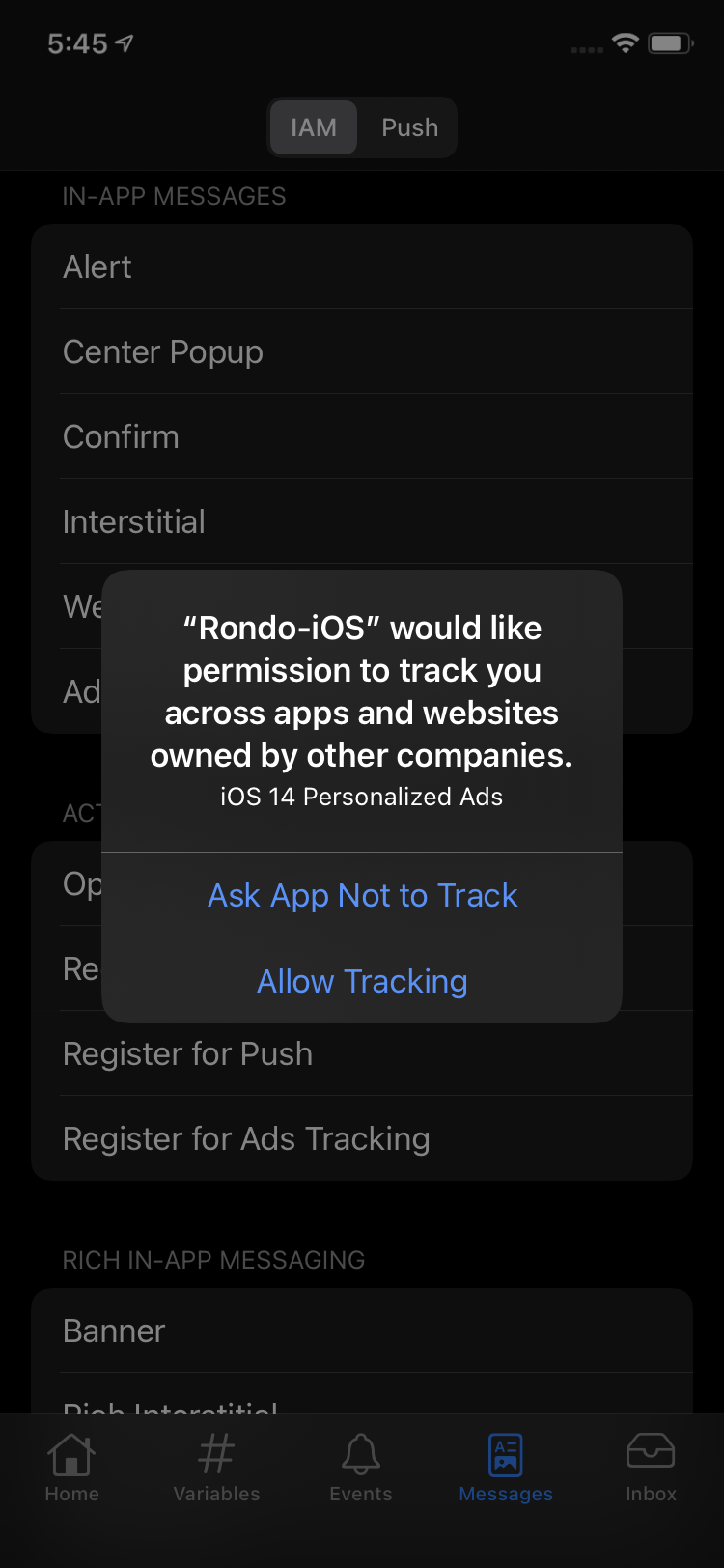The image size is (724, 1568).
Task: Go to the Home tab
Action: pos(72,1468)
